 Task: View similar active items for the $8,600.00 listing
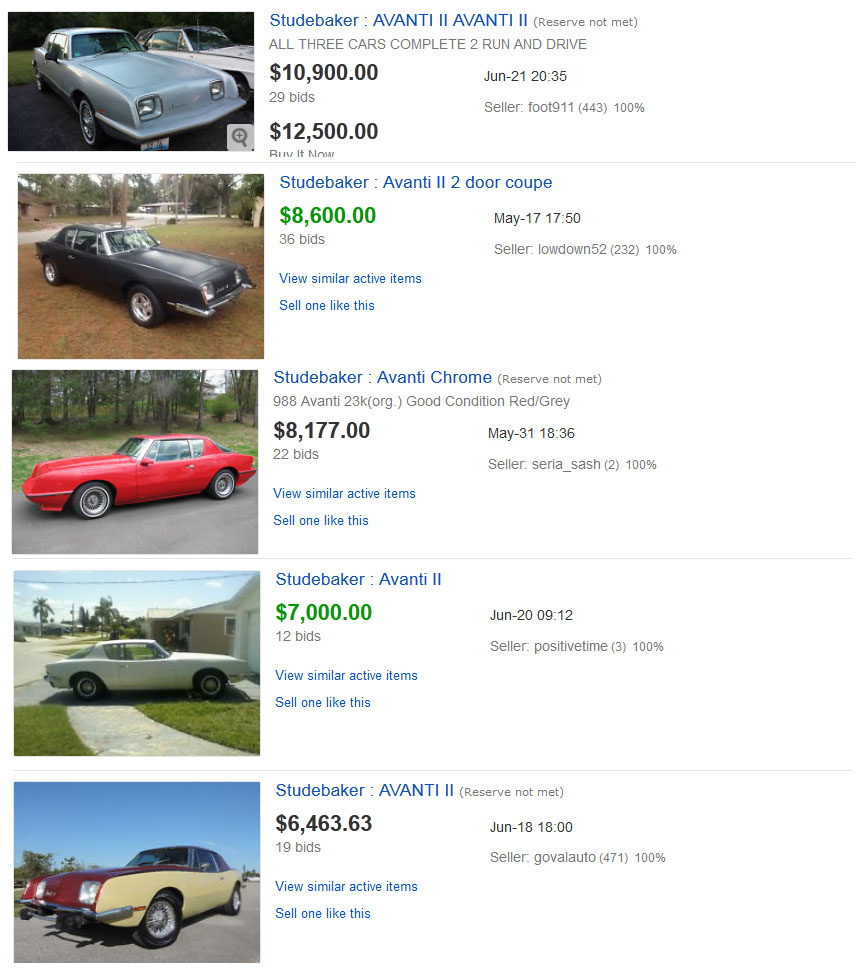(350, 278)
